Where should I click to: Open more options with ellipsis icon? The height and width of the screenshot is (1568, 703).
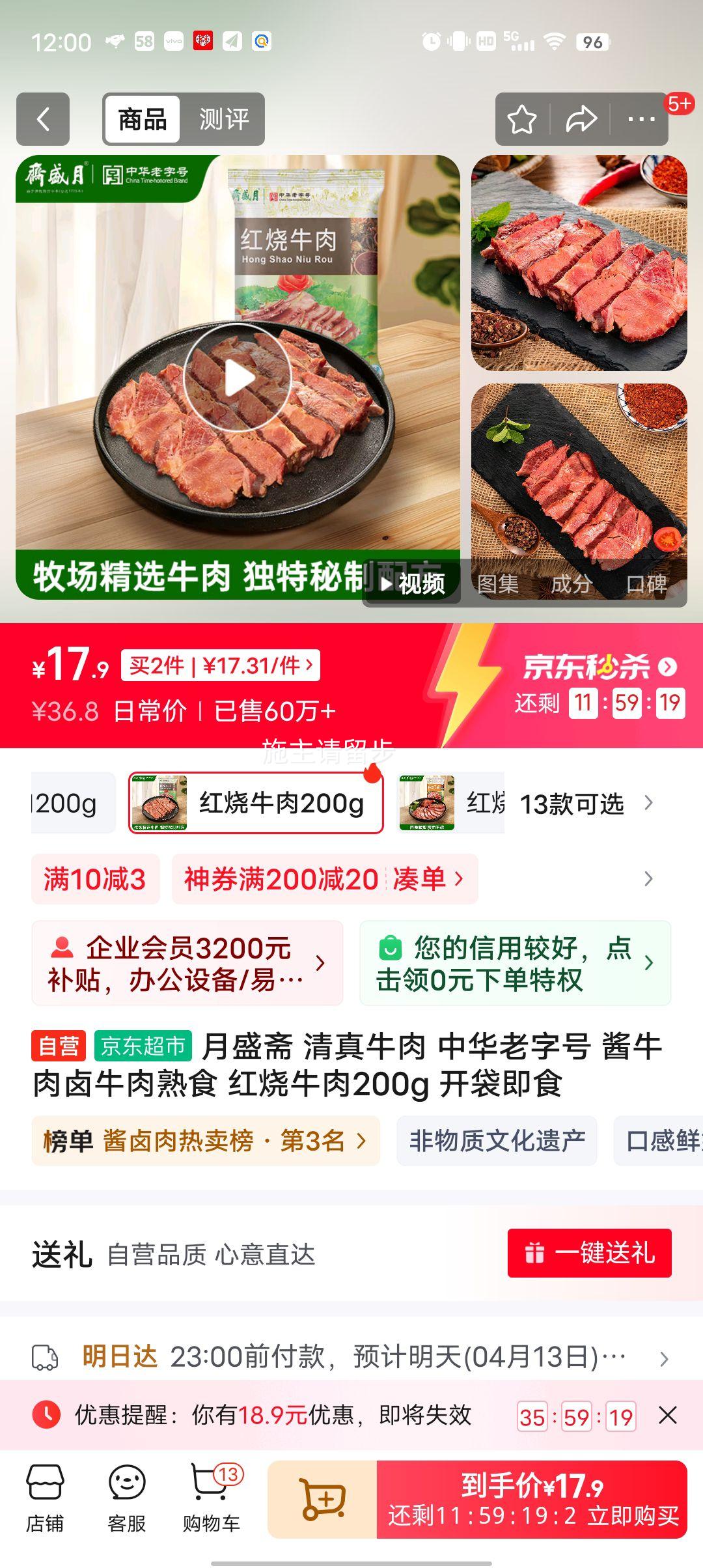(641, 119)
